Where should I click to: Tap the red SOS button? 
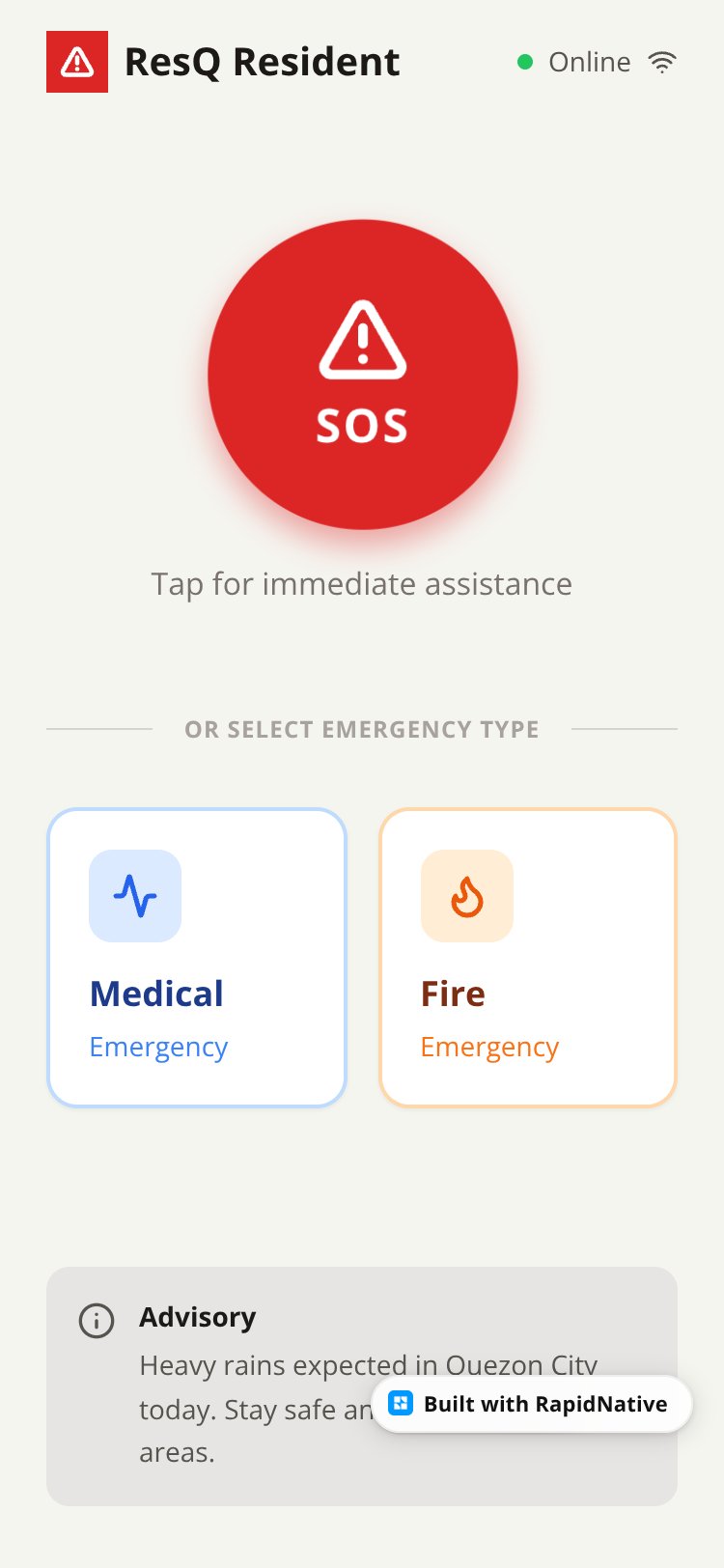pos(363,375)
